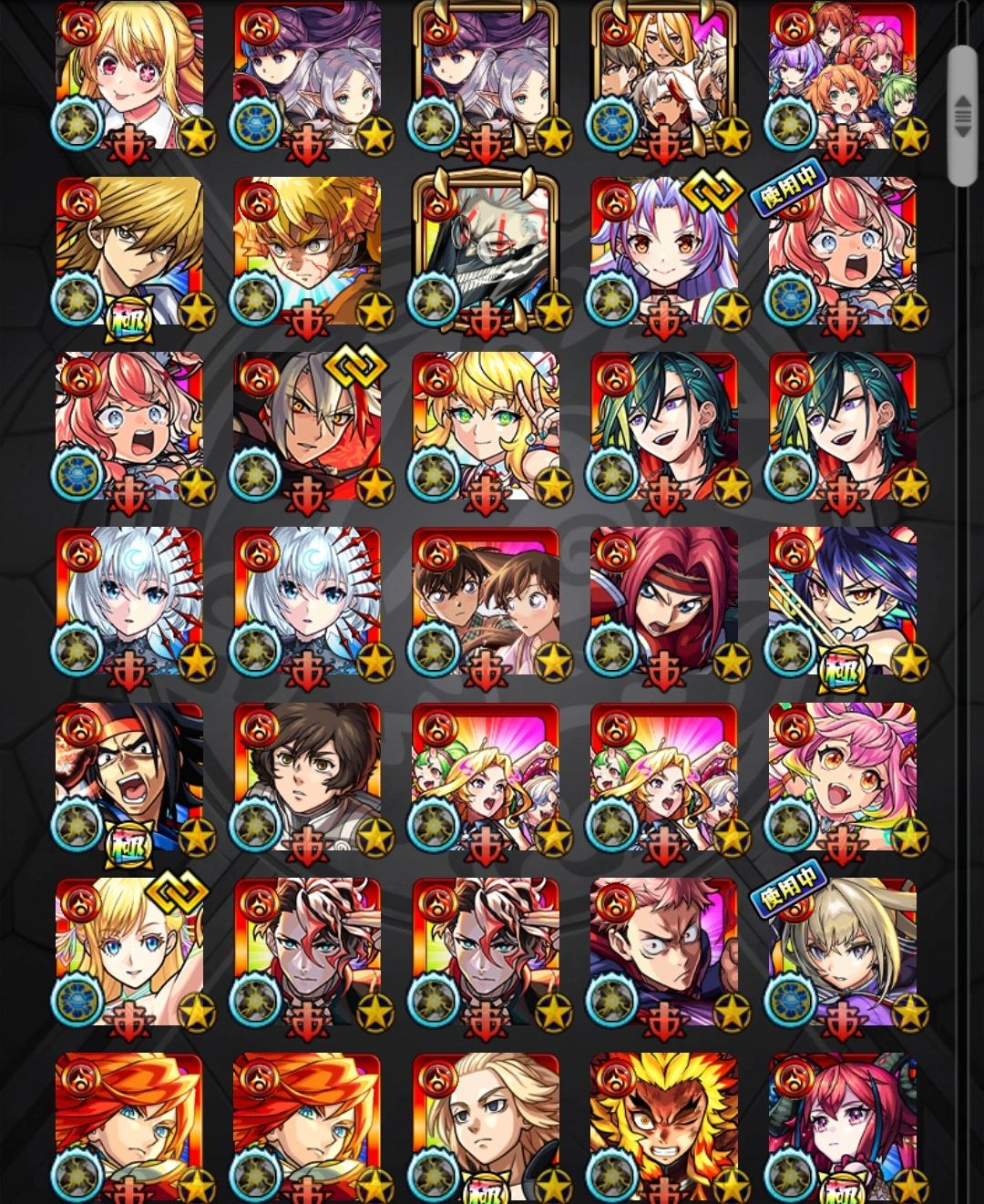The image size is (984, 1204).
Task: Tap the scrollbar handle on the right
Action: point(961,117)
